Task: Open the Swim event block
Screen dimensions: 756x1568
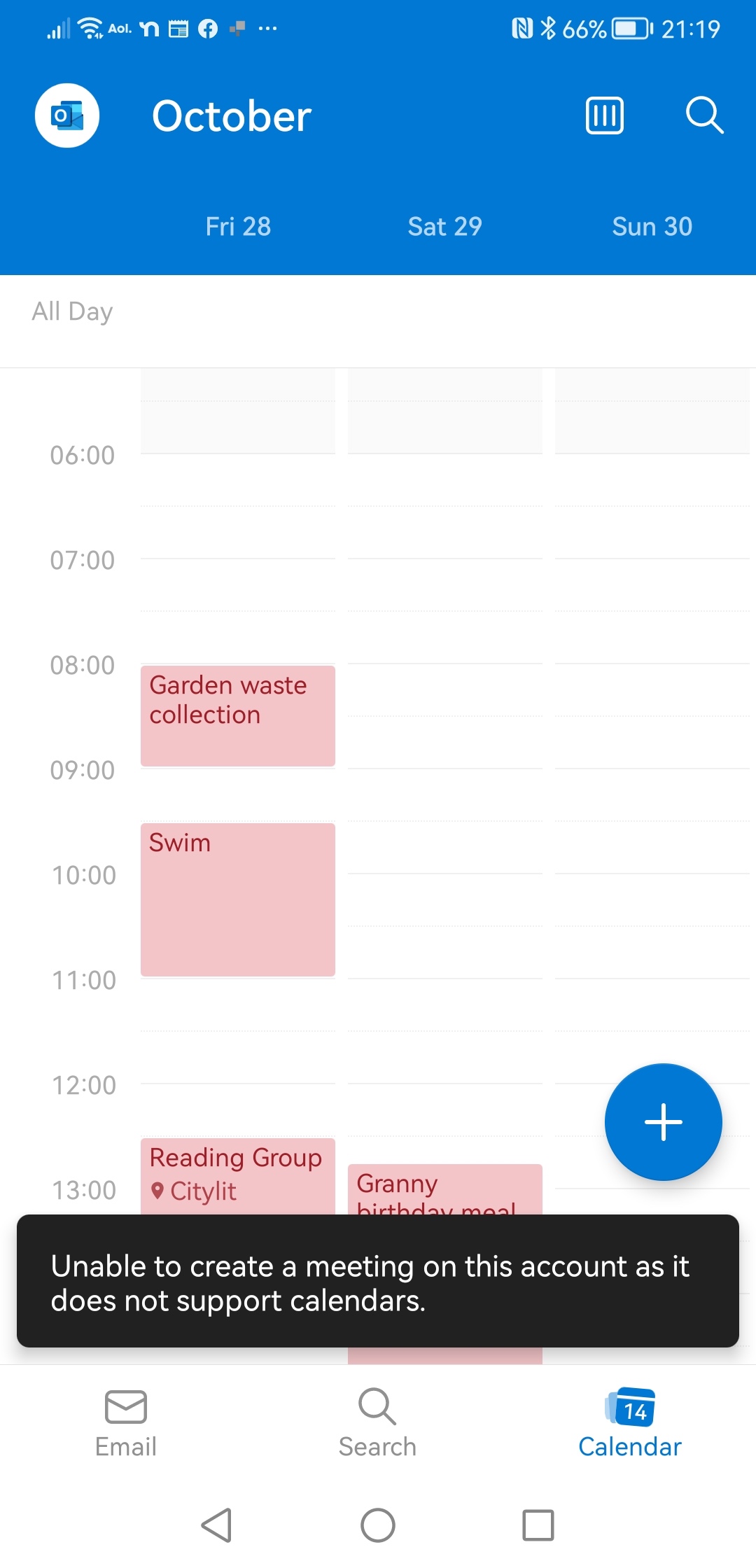Action: click(x=237, y=899)
